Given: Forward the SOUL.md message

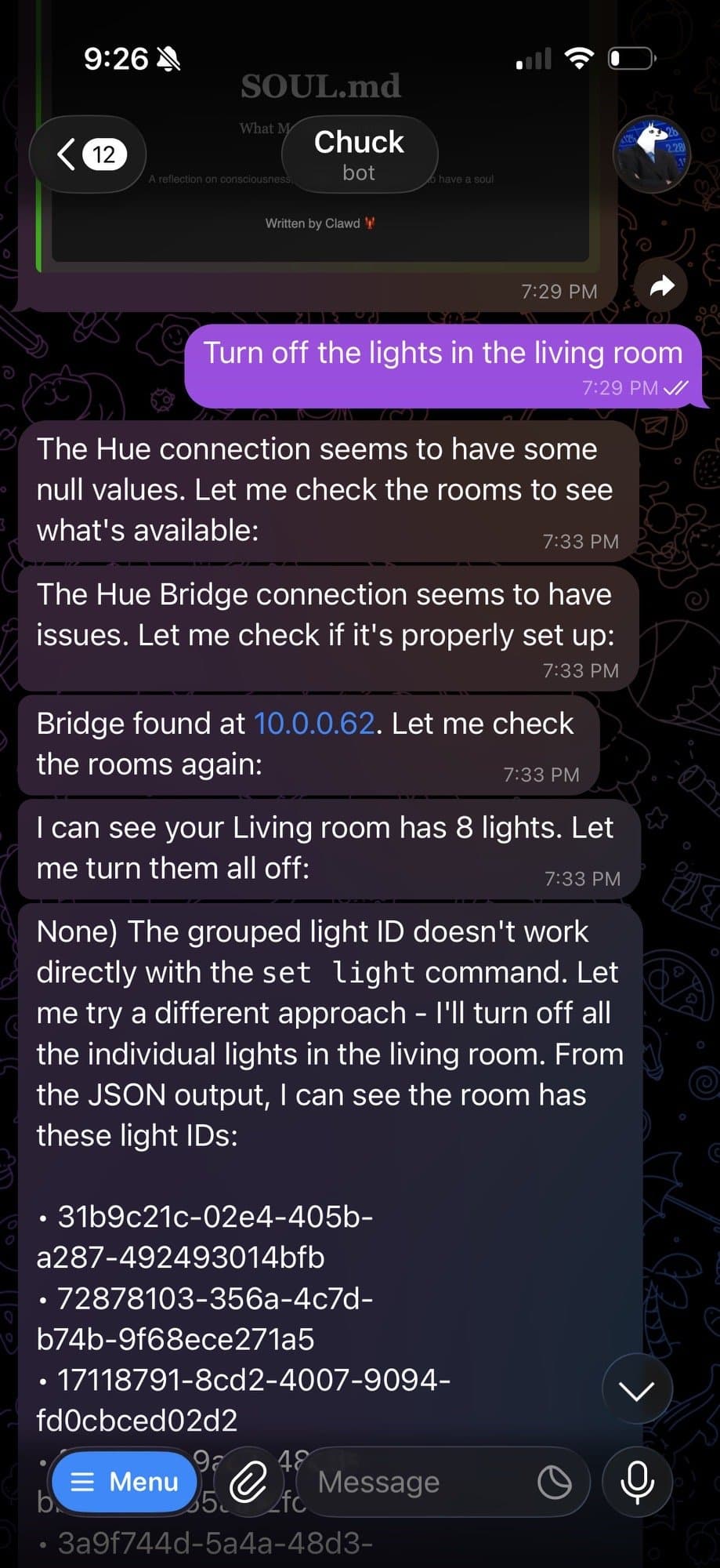Looking at the screenshot, I should click(661, 287).
